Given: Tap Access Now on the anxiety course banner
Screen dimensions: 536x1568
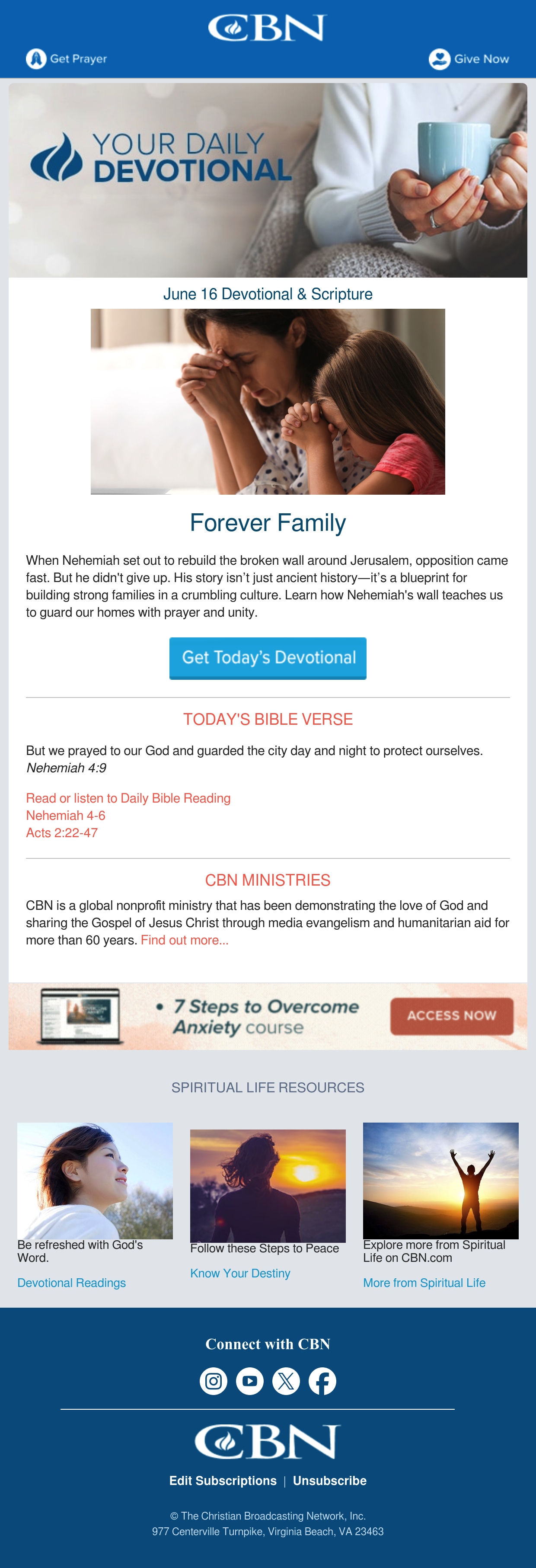Looking at the screenshot, I should click(451, 1015).
